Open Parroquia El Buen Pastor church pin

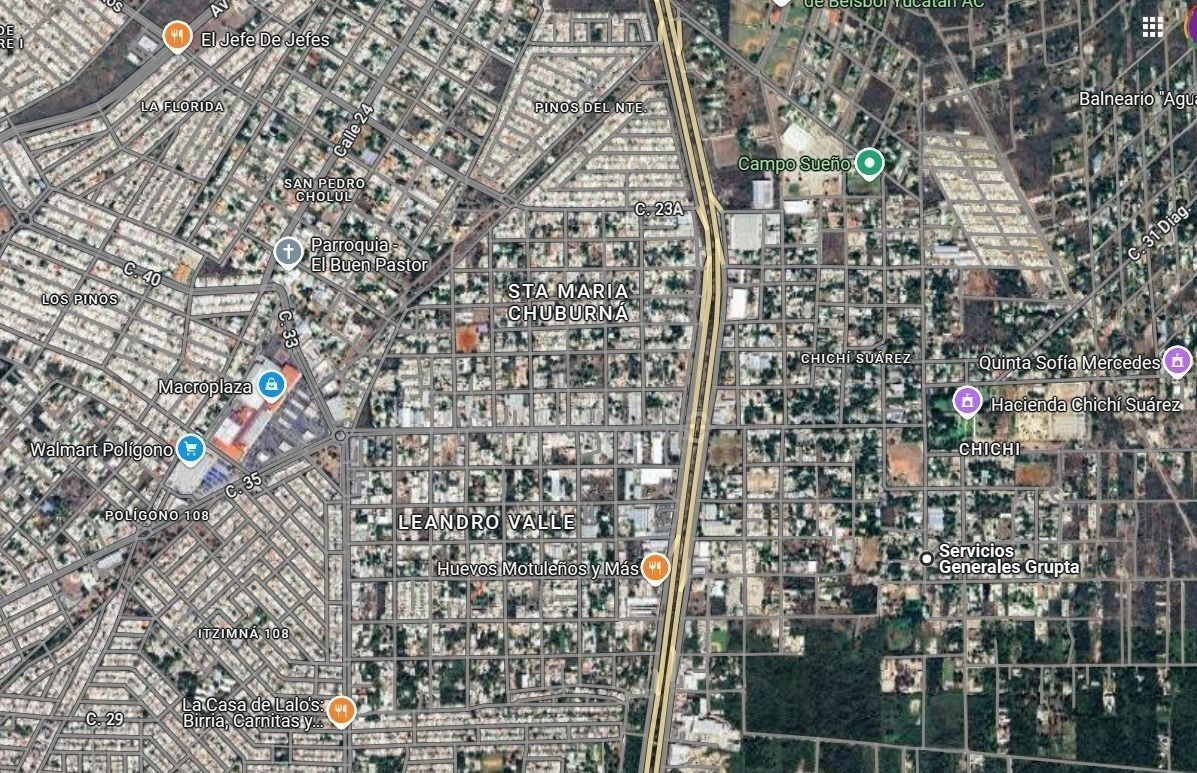pos(288,253)
